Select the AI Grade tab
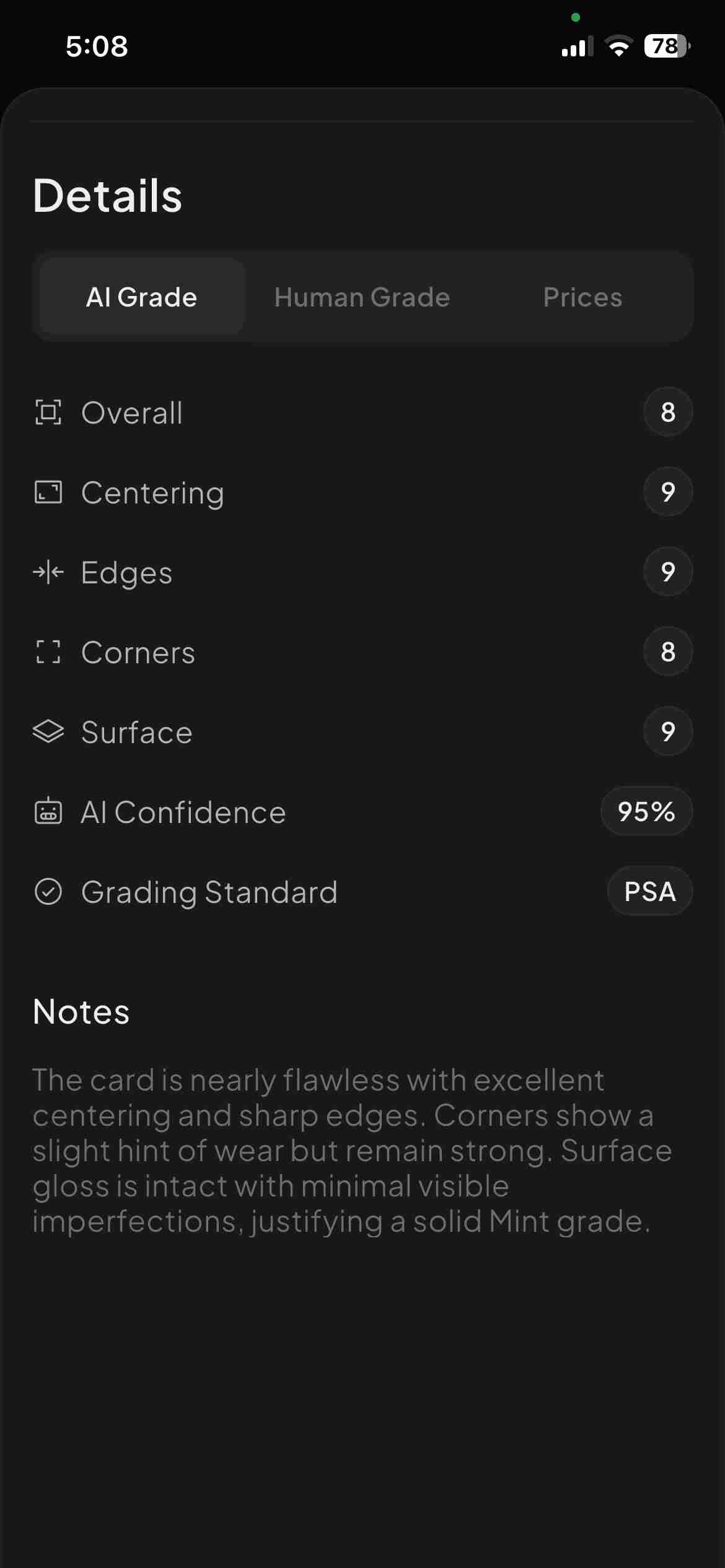The image size is (725, 1568). tap(142, 297)
